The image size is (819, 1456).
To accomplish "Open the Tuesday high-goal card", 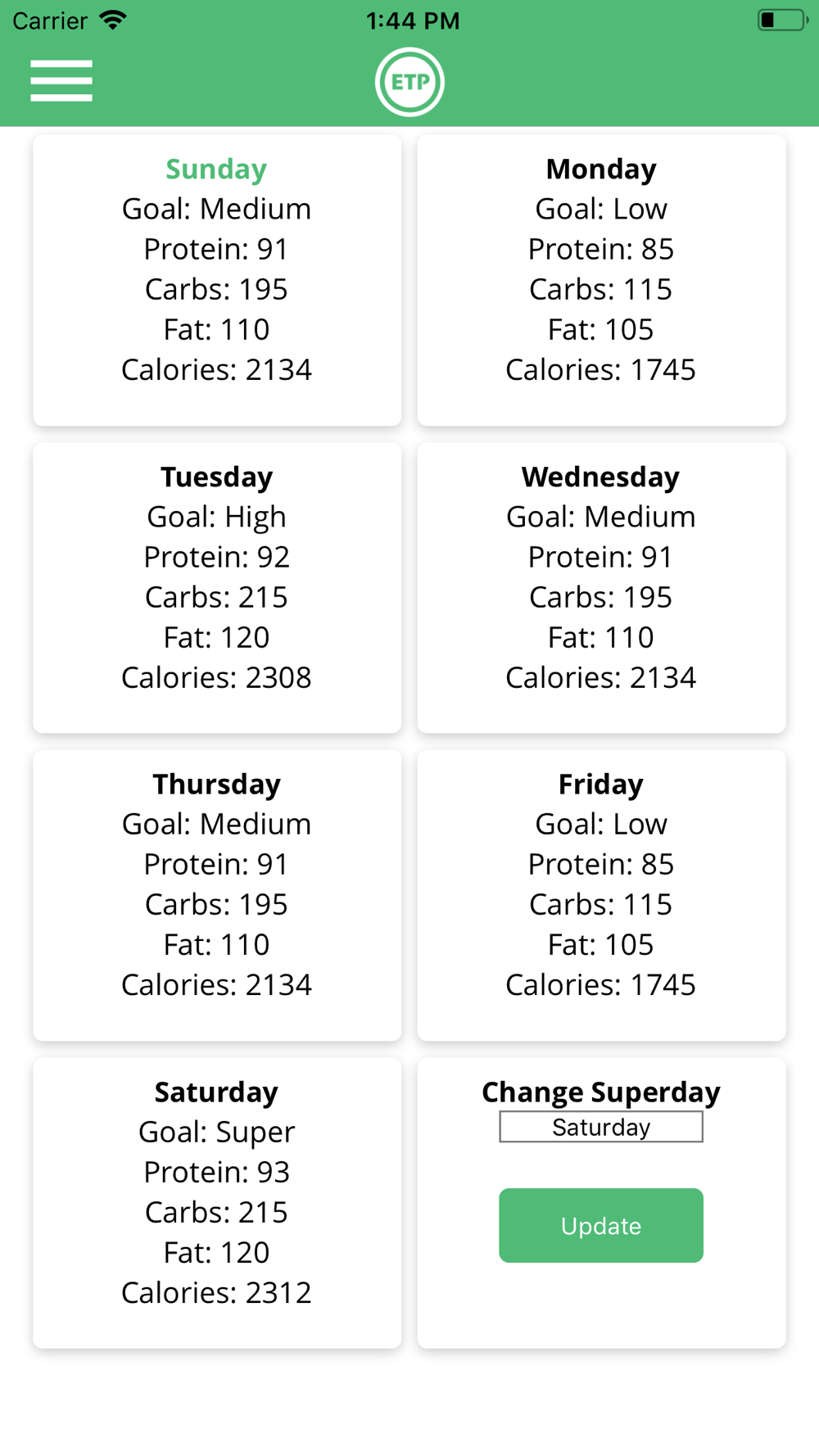I will coord(217,588).
